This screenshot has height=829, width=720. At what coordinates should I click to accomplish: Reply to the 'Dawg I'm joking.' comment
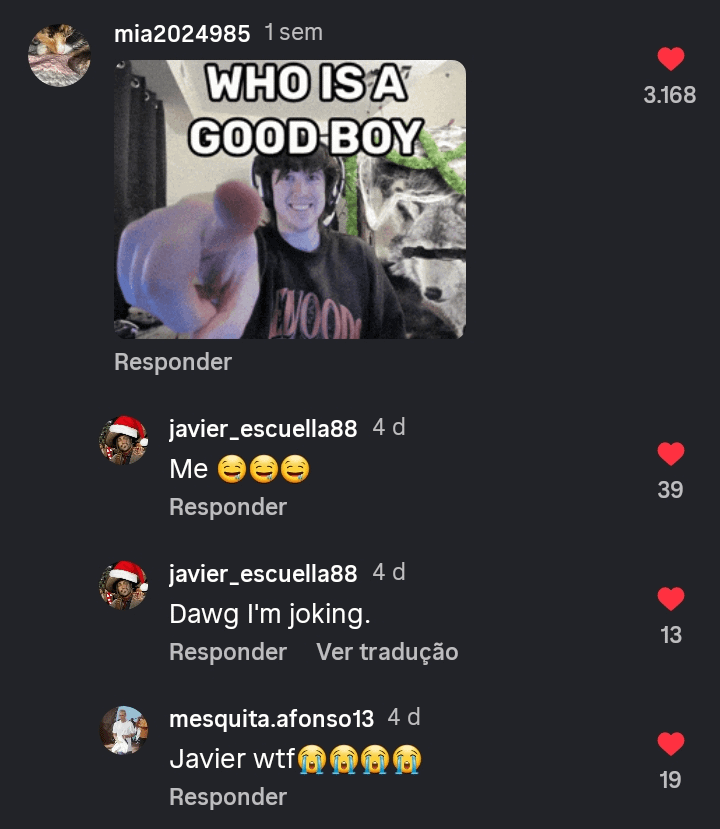click(x=227, y=652)
